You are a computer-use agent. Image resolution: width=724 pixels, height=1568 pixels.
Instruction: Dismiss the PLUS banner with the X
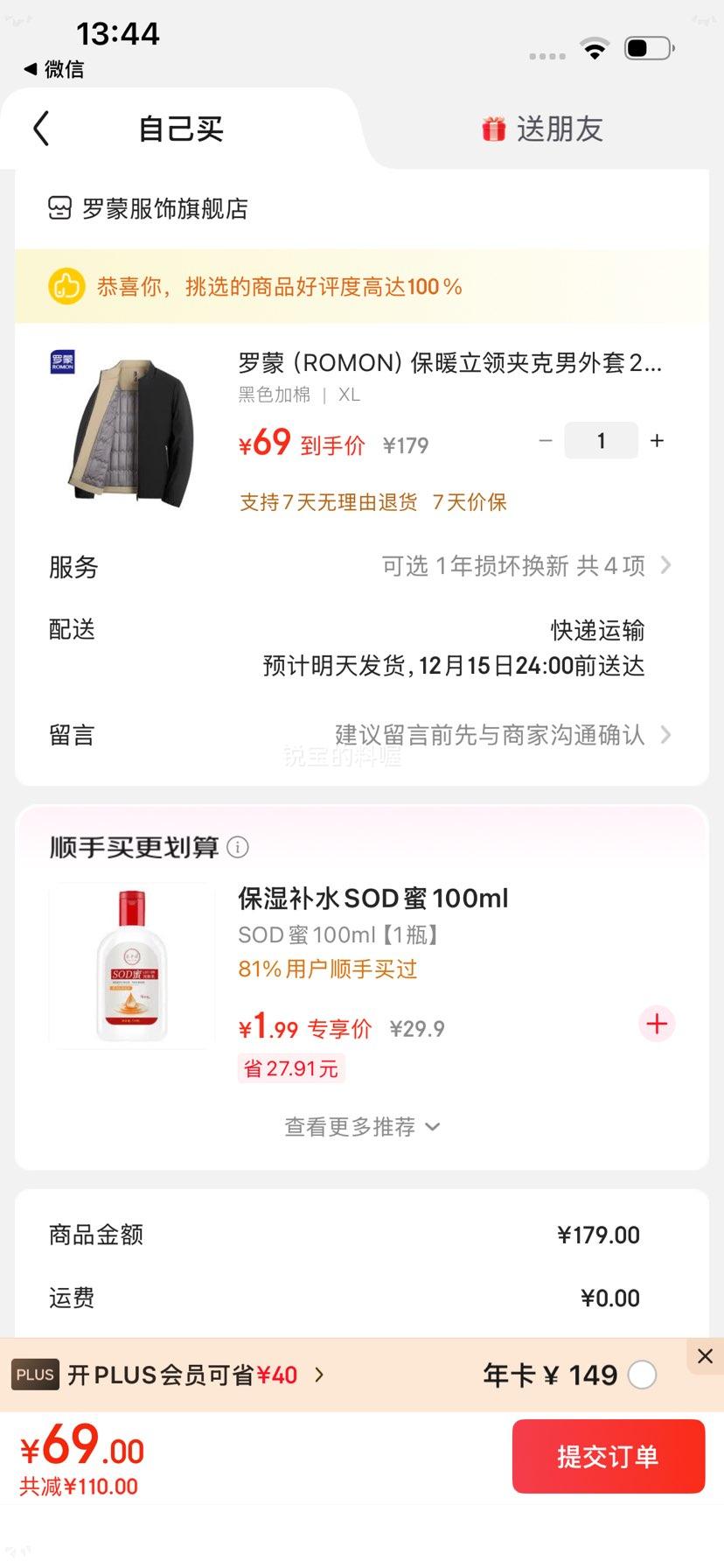coord(705,1356)
